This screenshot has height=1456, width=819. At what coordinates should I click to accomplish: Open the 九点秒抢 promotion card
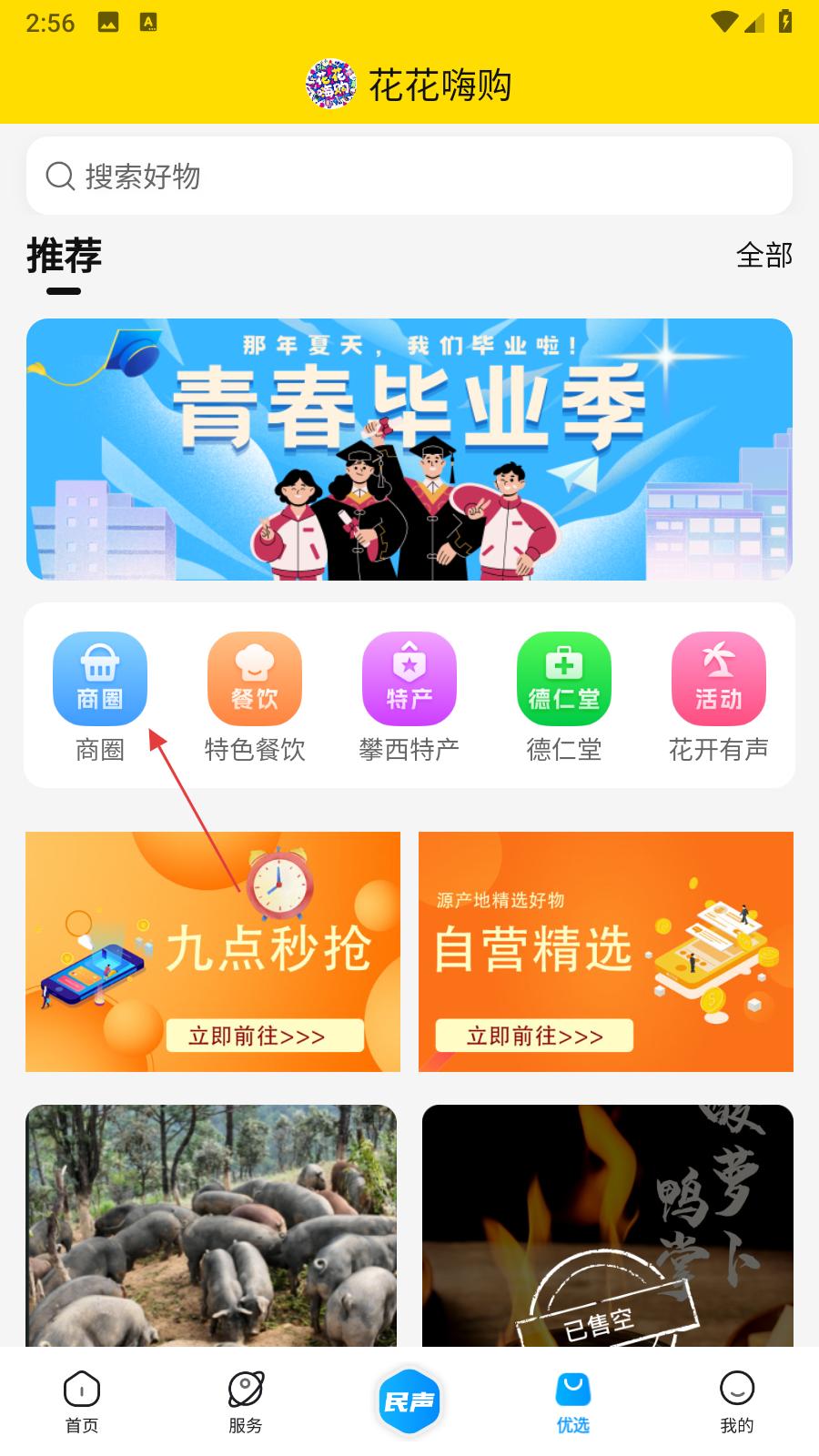coord(213,952)
